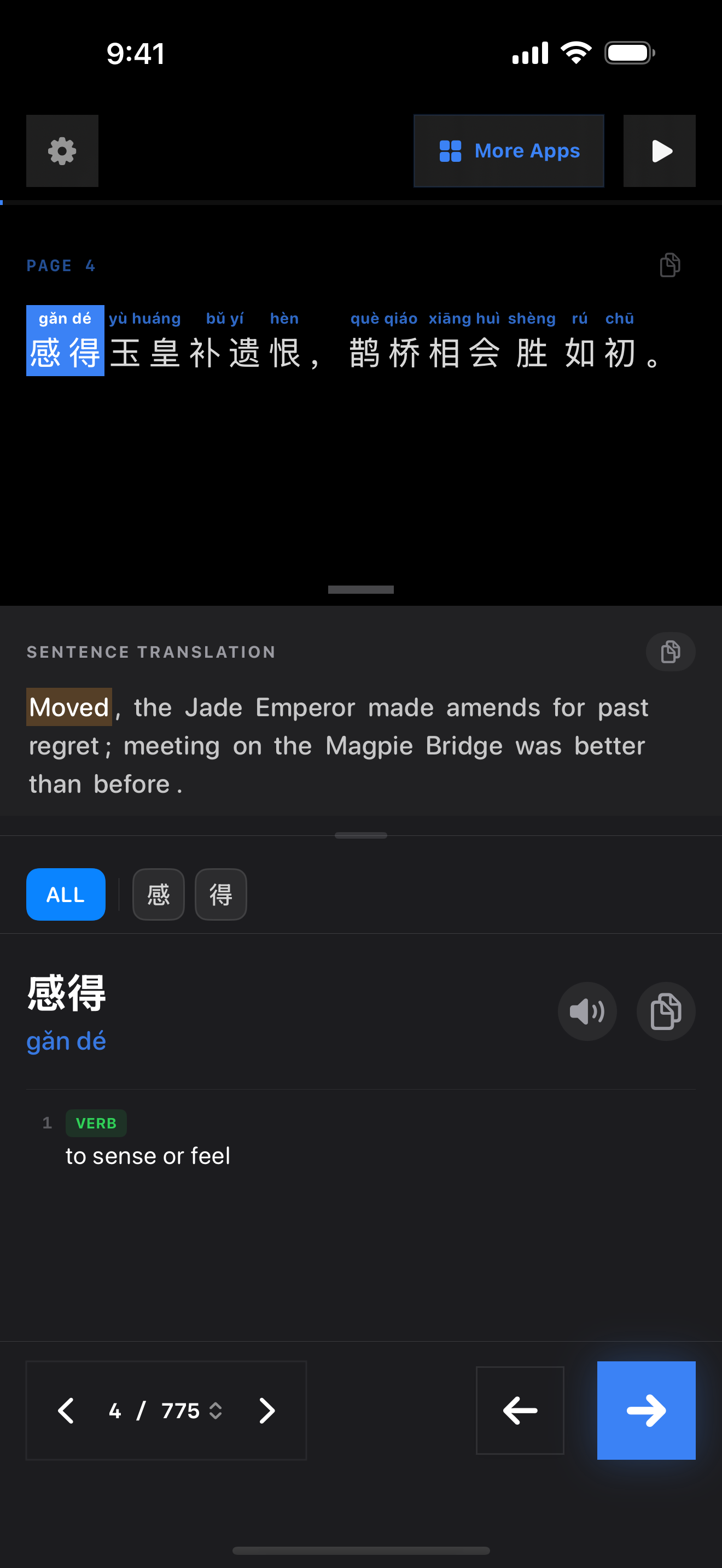Tap the word 相会 in the sentence
This screenshot has height=1568, width=722.
tap(464, 352)
